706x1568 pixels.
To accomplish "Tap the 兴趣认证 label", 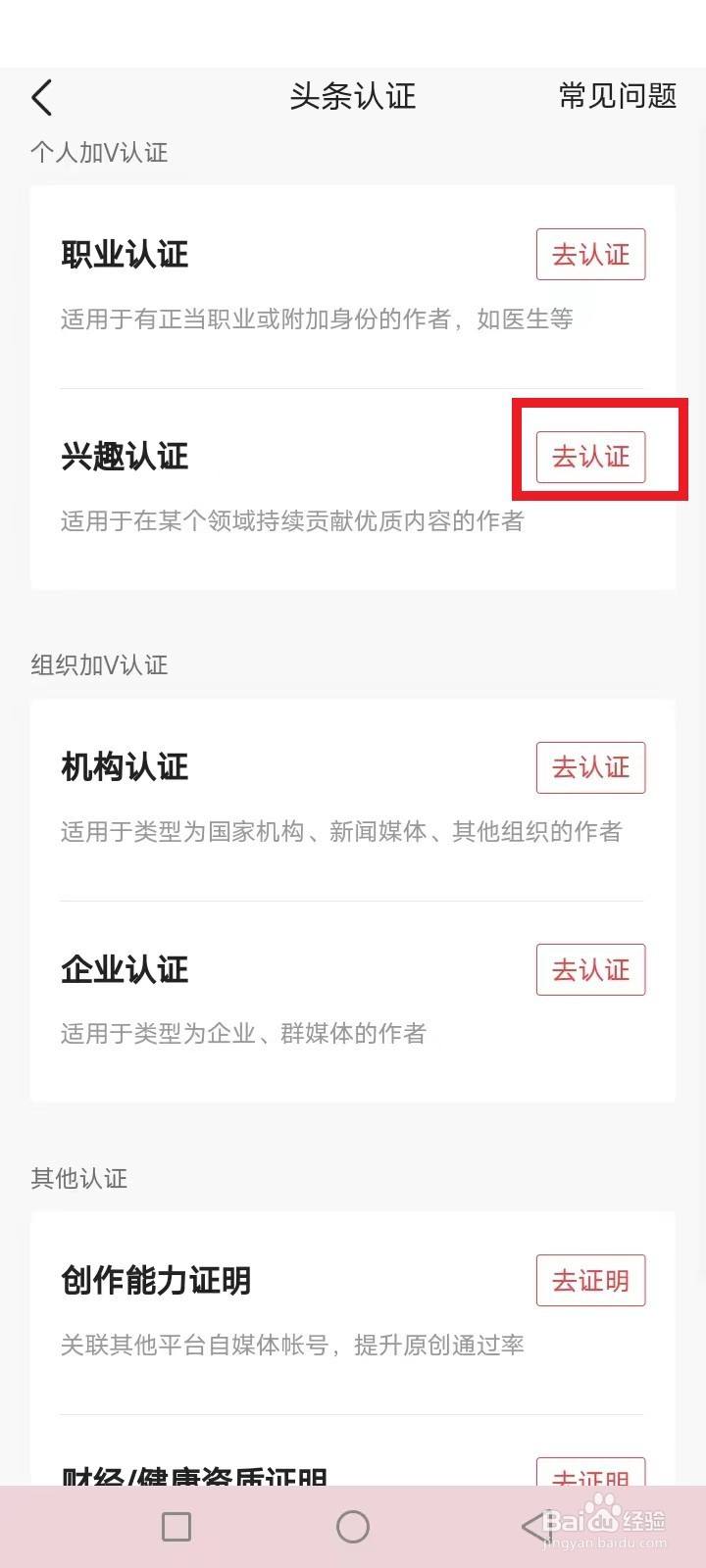I will (x=124, y=458).
